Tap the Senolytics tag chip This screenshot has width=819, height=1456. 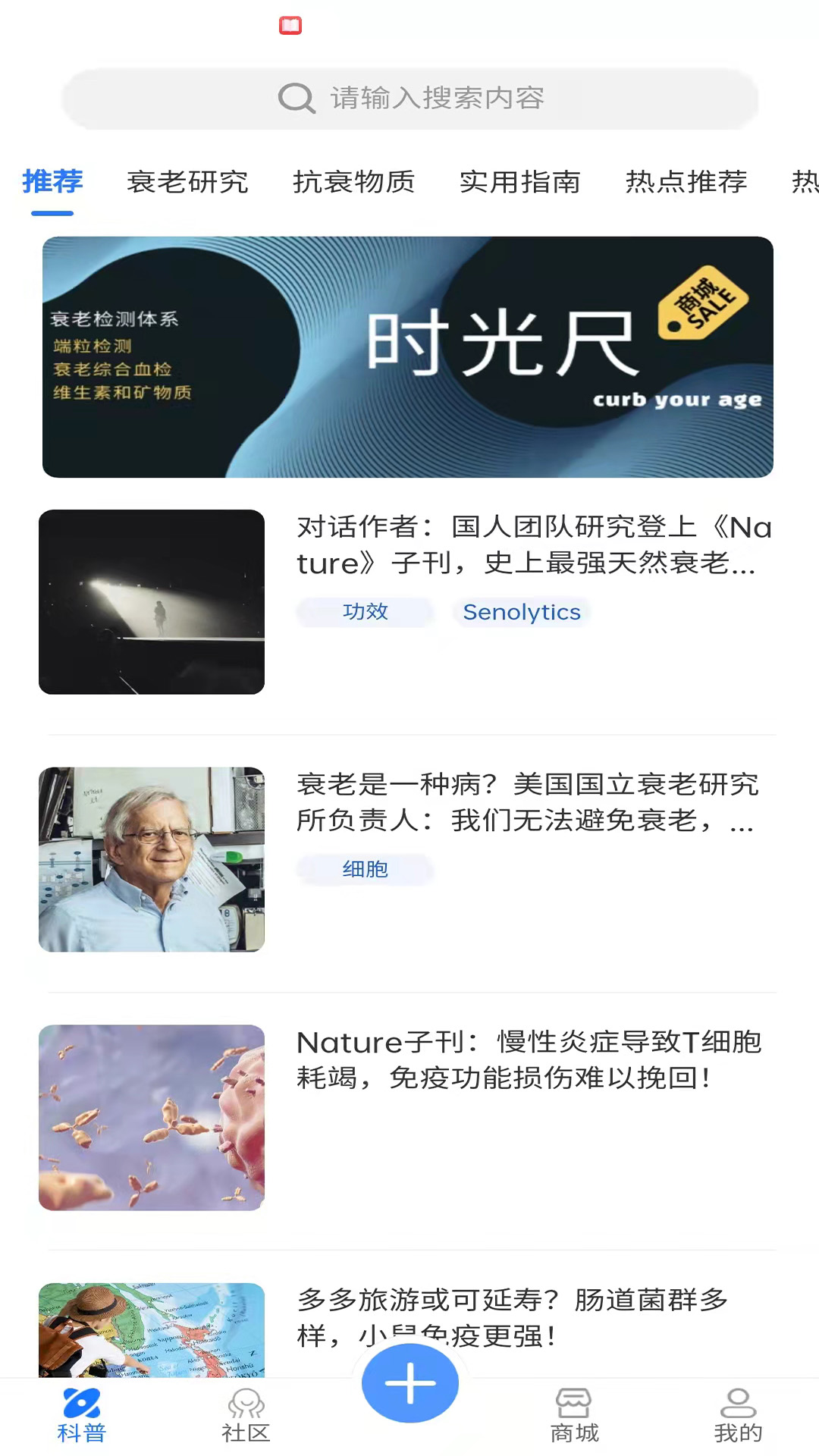click(522, 612)
